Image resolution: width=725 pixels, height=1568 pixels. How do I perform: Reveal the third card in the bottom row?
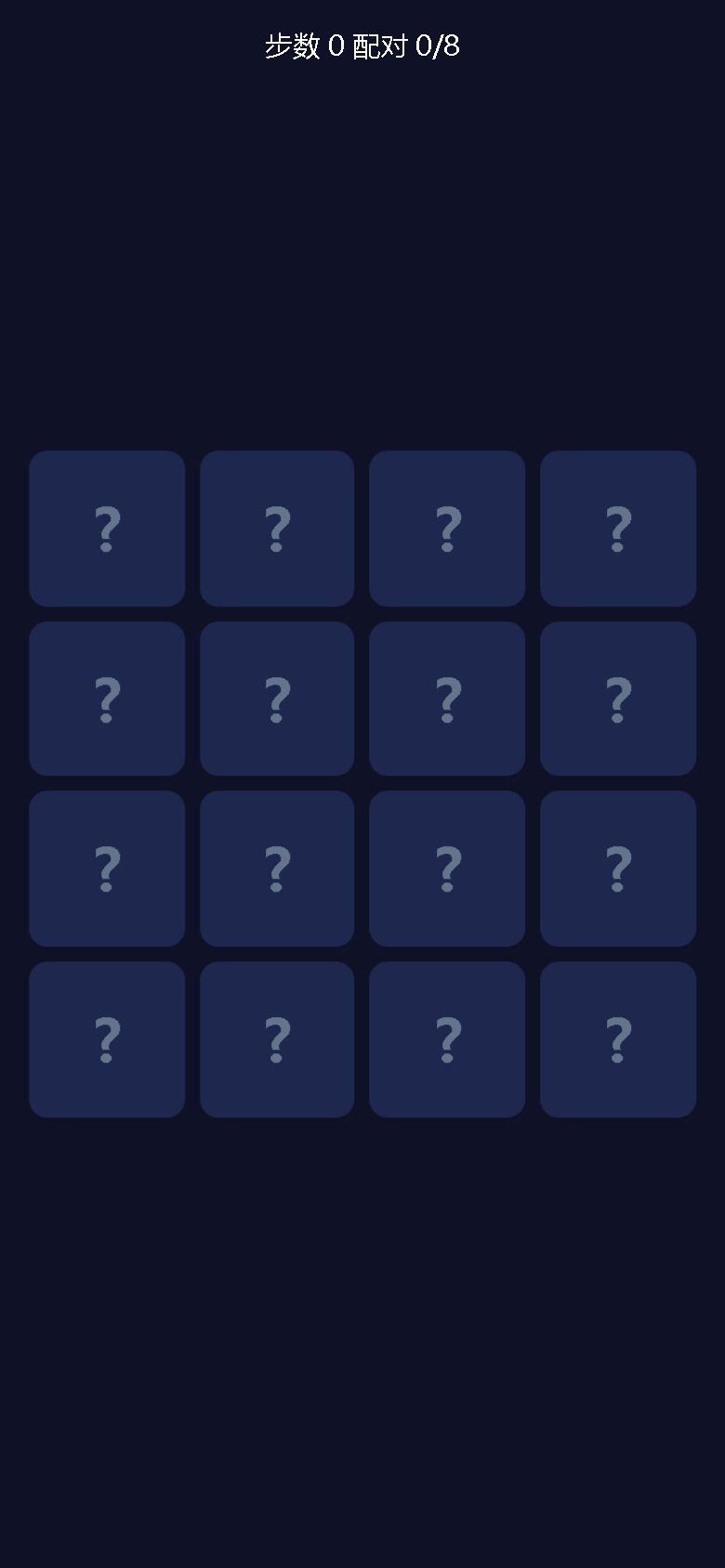(x=447, y=1039)
